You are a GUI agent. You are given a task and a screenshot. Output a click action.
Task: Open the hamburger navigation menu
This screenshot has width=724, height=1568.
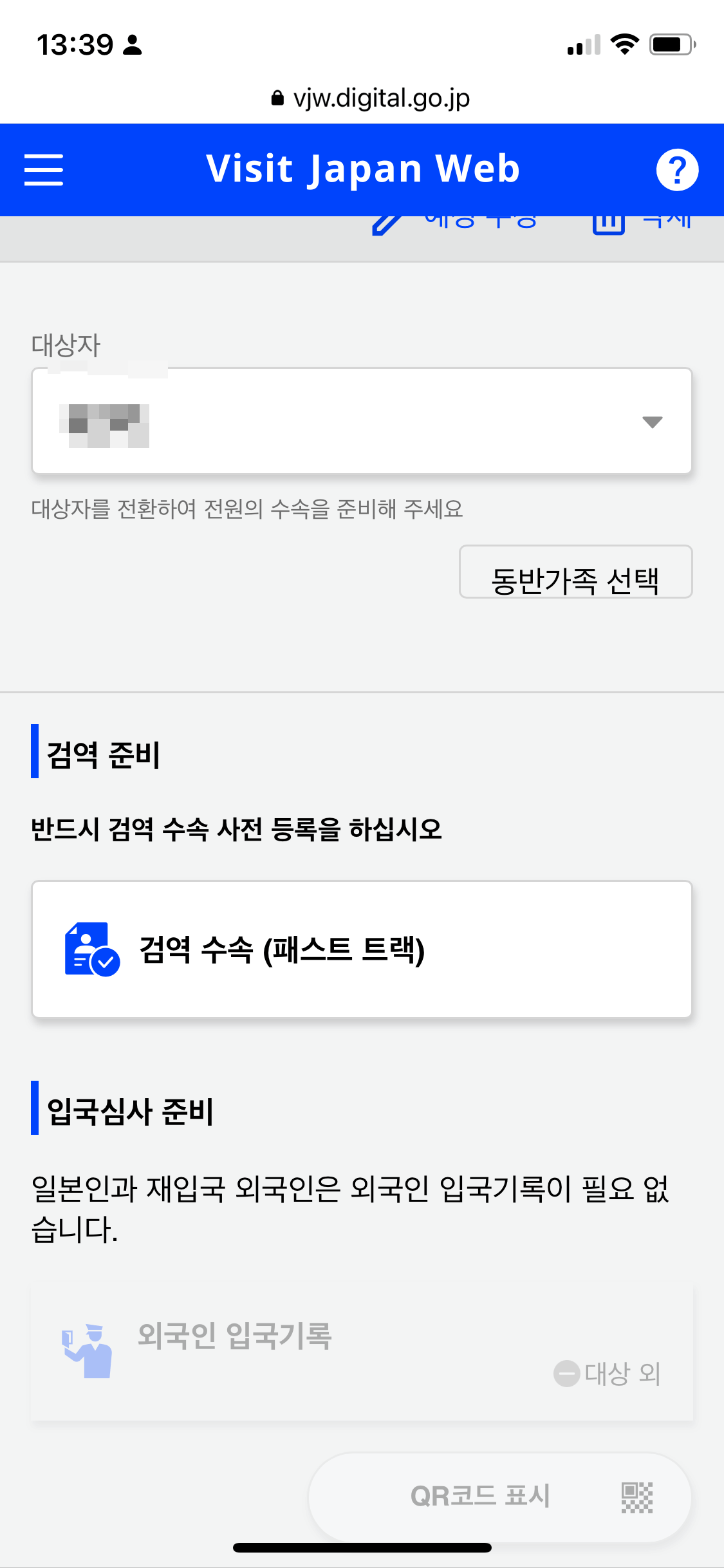click(x=43, y=169)
